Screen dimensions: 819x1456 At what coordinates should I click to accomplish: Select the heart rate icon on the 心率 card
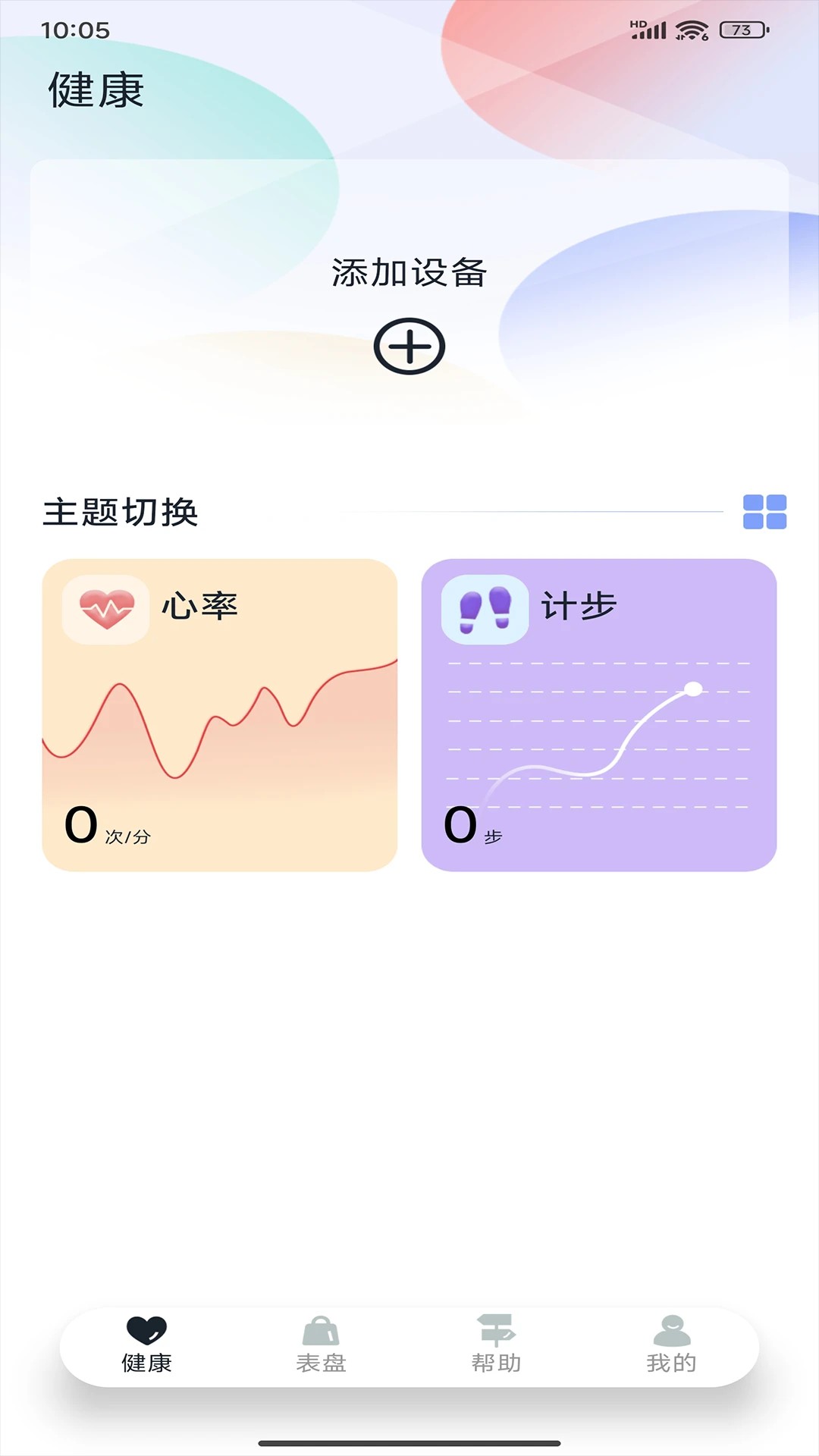105,607
